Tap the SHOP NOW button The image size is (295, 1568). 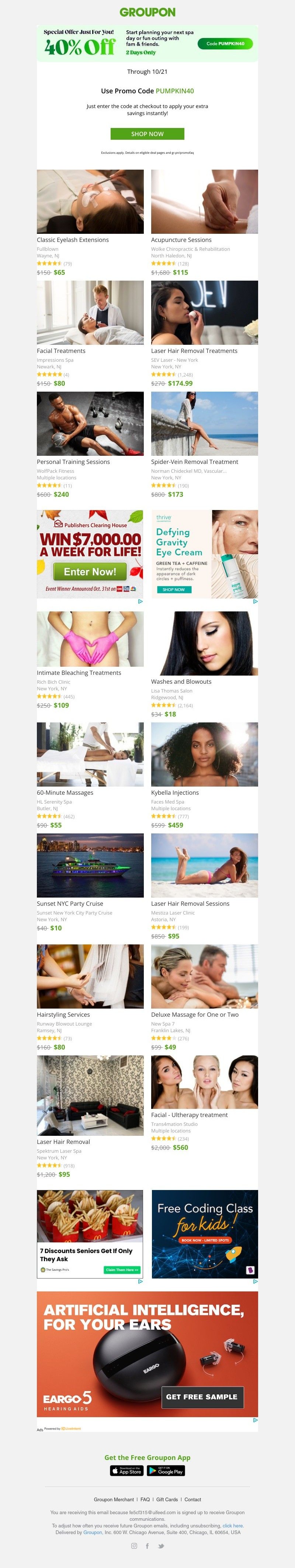click(147, 134)
